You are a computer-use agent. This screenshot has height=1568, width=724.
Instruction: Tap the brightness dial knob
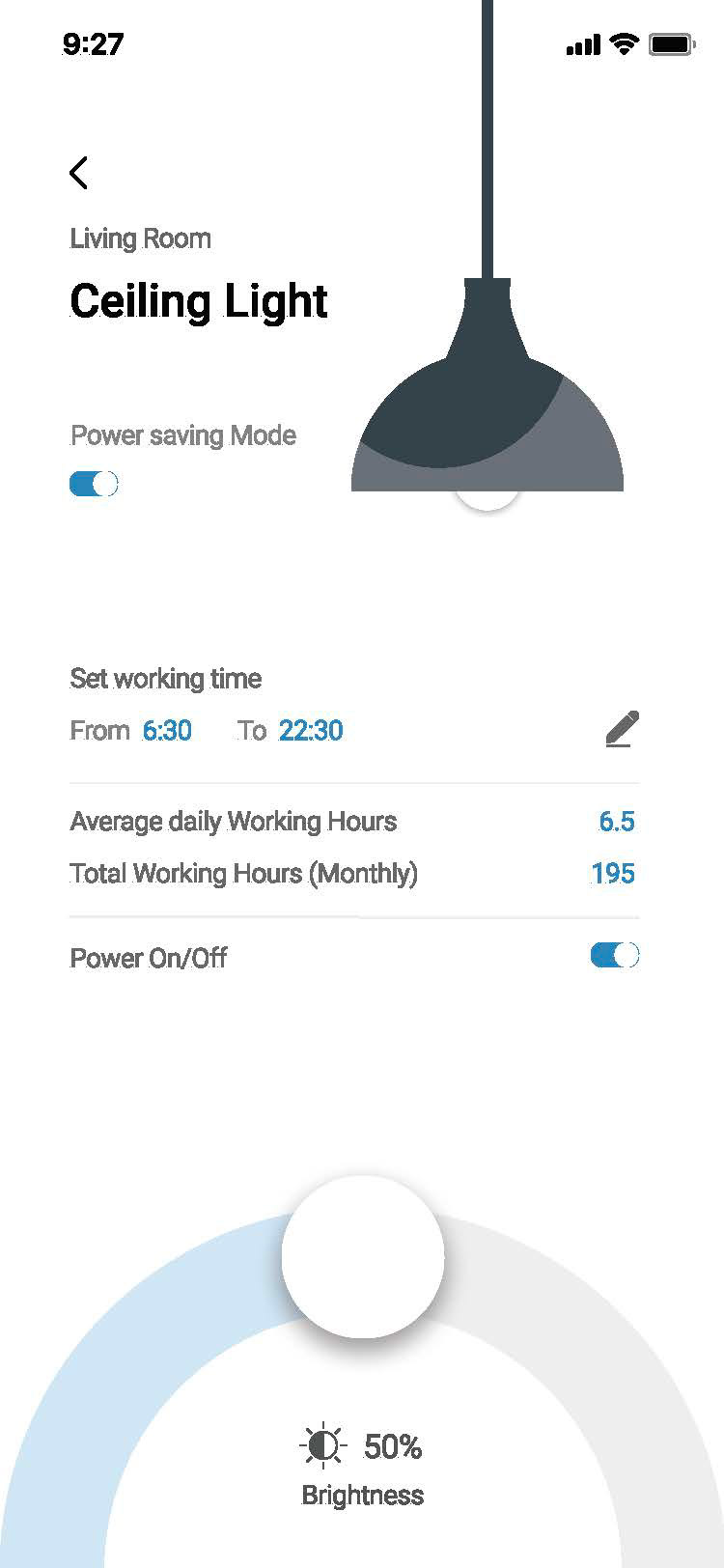[363, 1256]
